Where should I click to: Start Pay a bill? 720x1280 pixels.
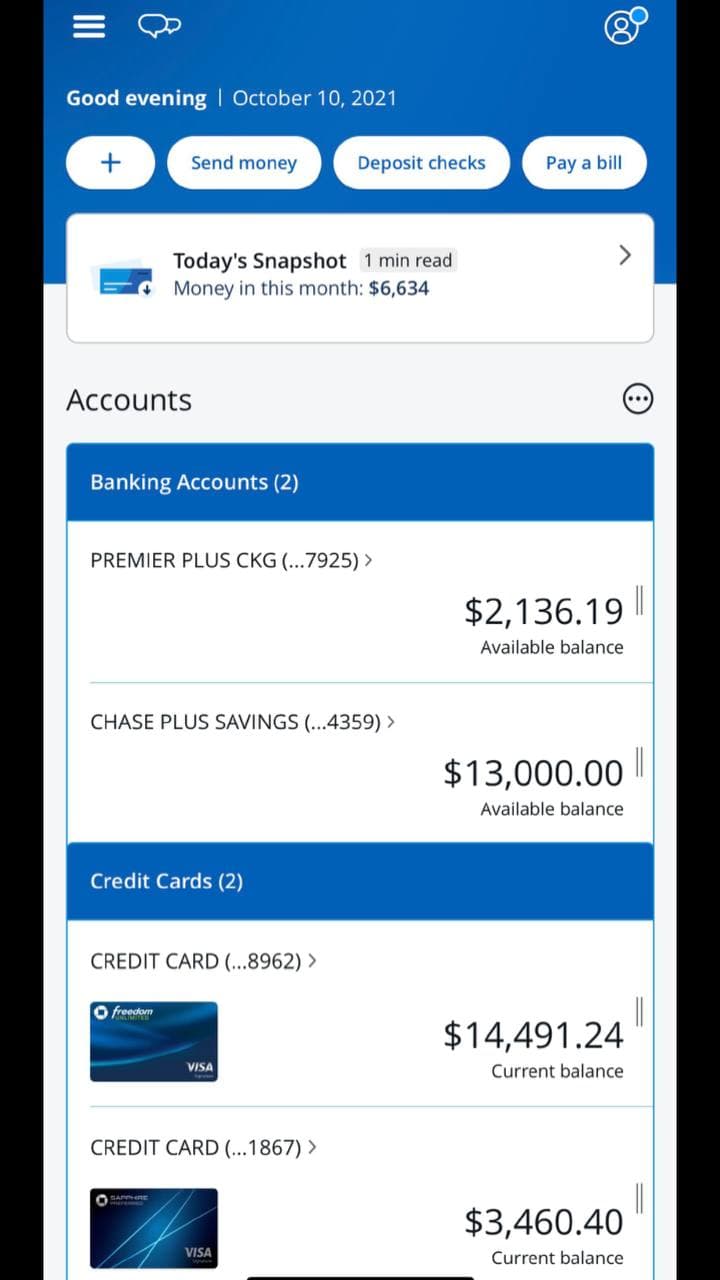tap(584, 163)
